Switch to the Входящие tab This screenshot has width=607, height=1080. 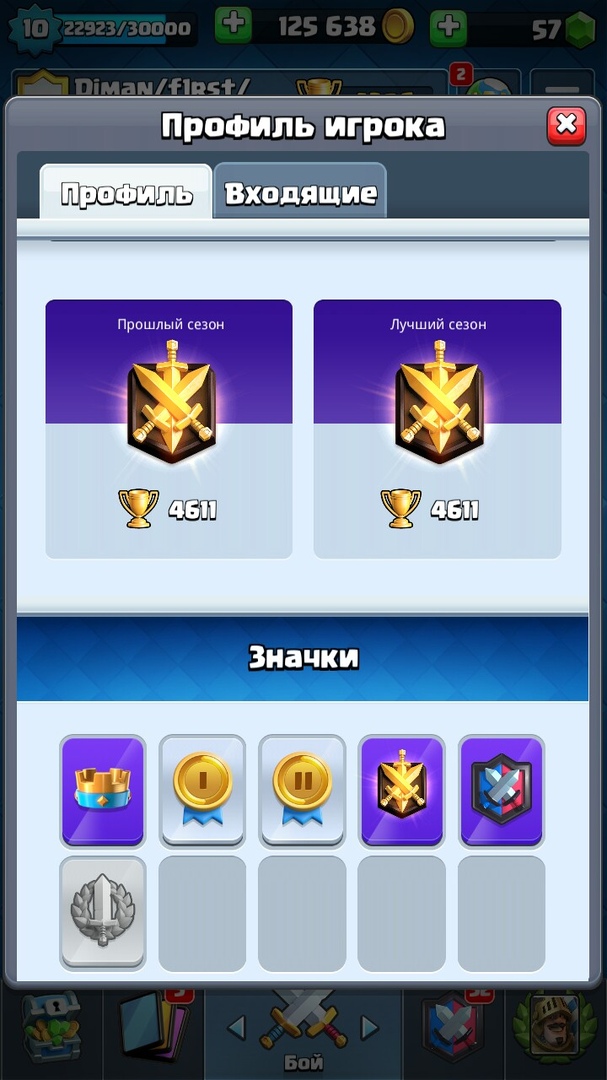(300, 192)
